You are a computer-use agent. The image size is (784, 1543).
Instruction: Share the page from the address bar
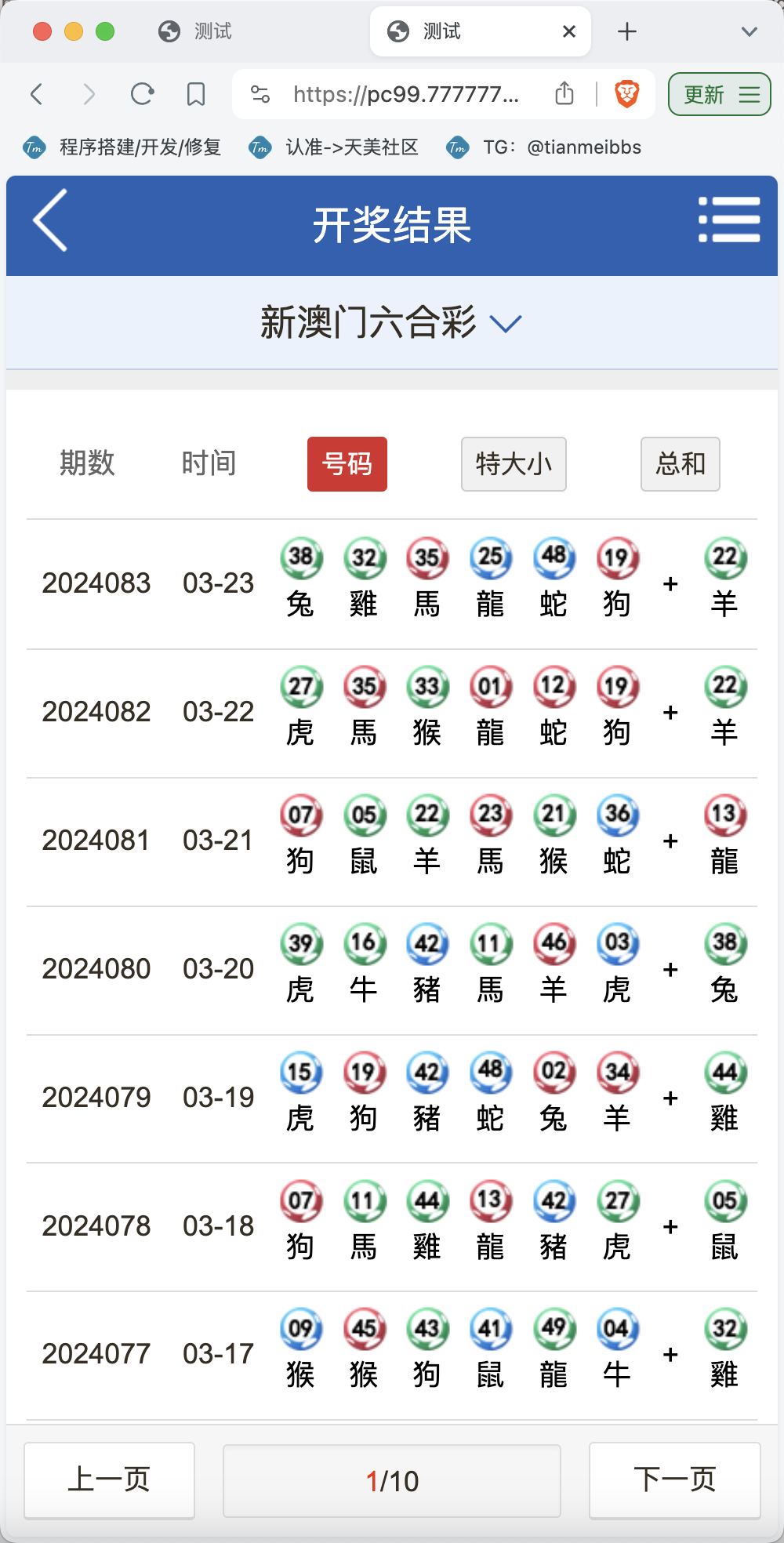564,94
